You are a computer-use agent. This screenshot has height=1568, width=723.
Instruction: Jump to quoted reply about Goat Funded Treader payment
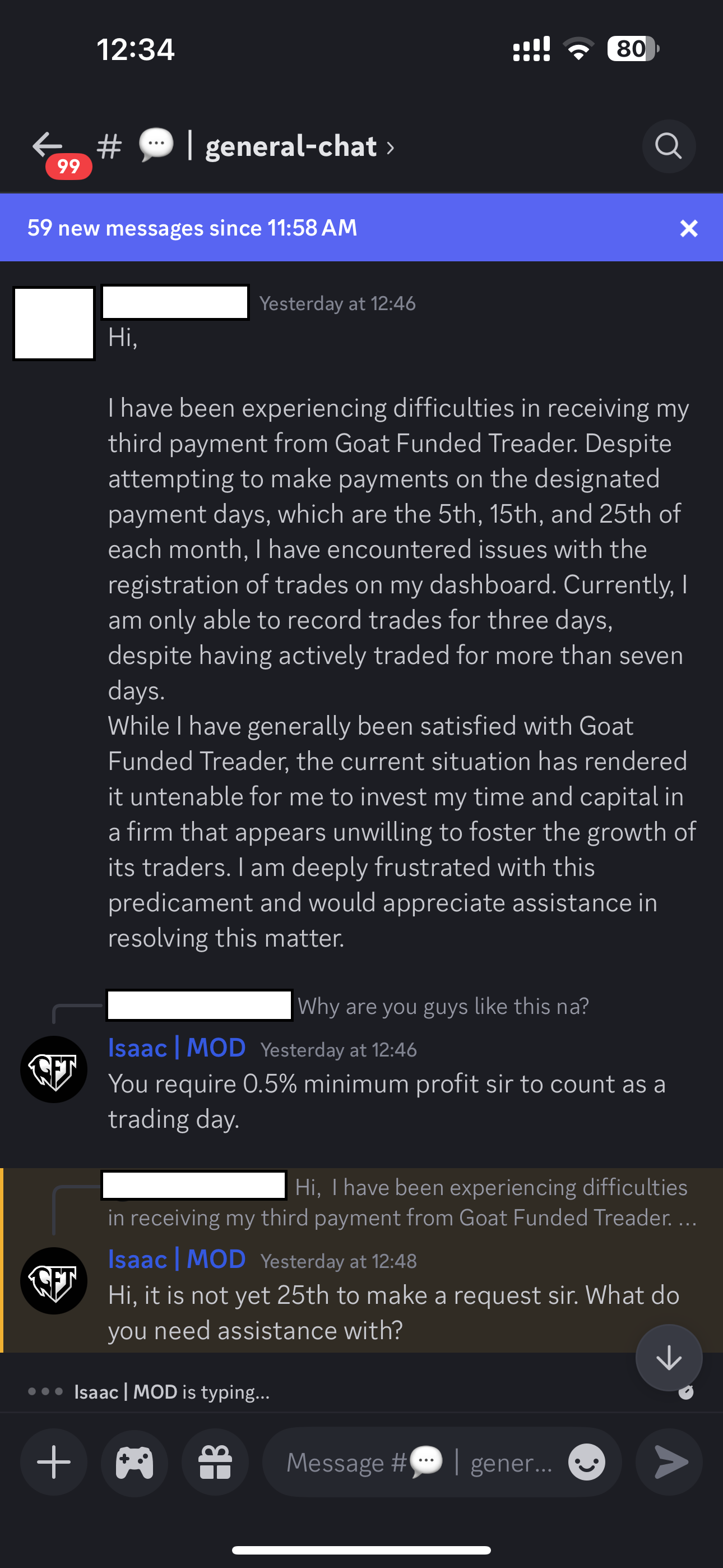pyautogui.click(x=402, y=1203)
